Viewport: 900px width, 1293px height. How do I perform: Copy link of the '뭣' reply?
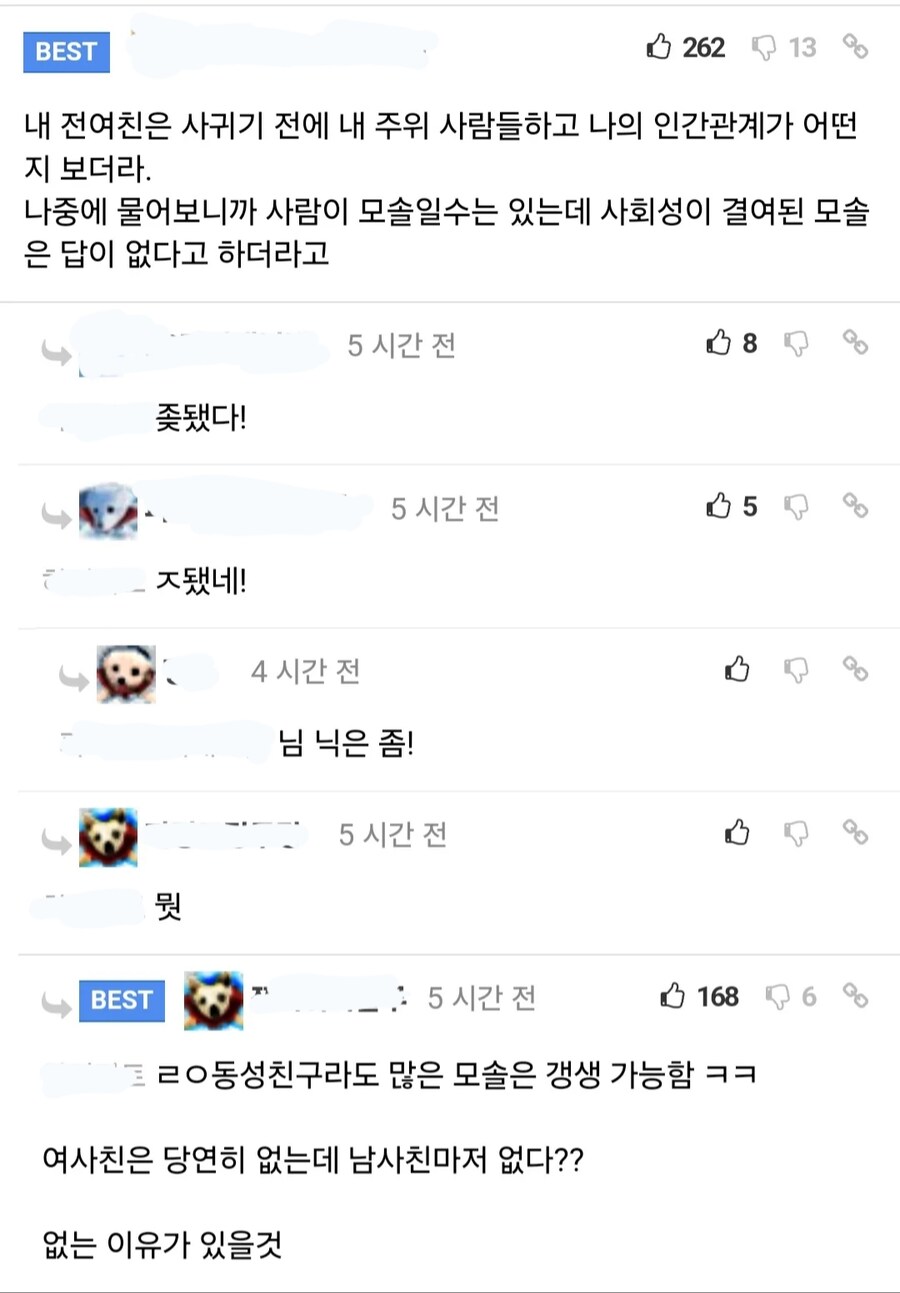[x=854, y=830]
